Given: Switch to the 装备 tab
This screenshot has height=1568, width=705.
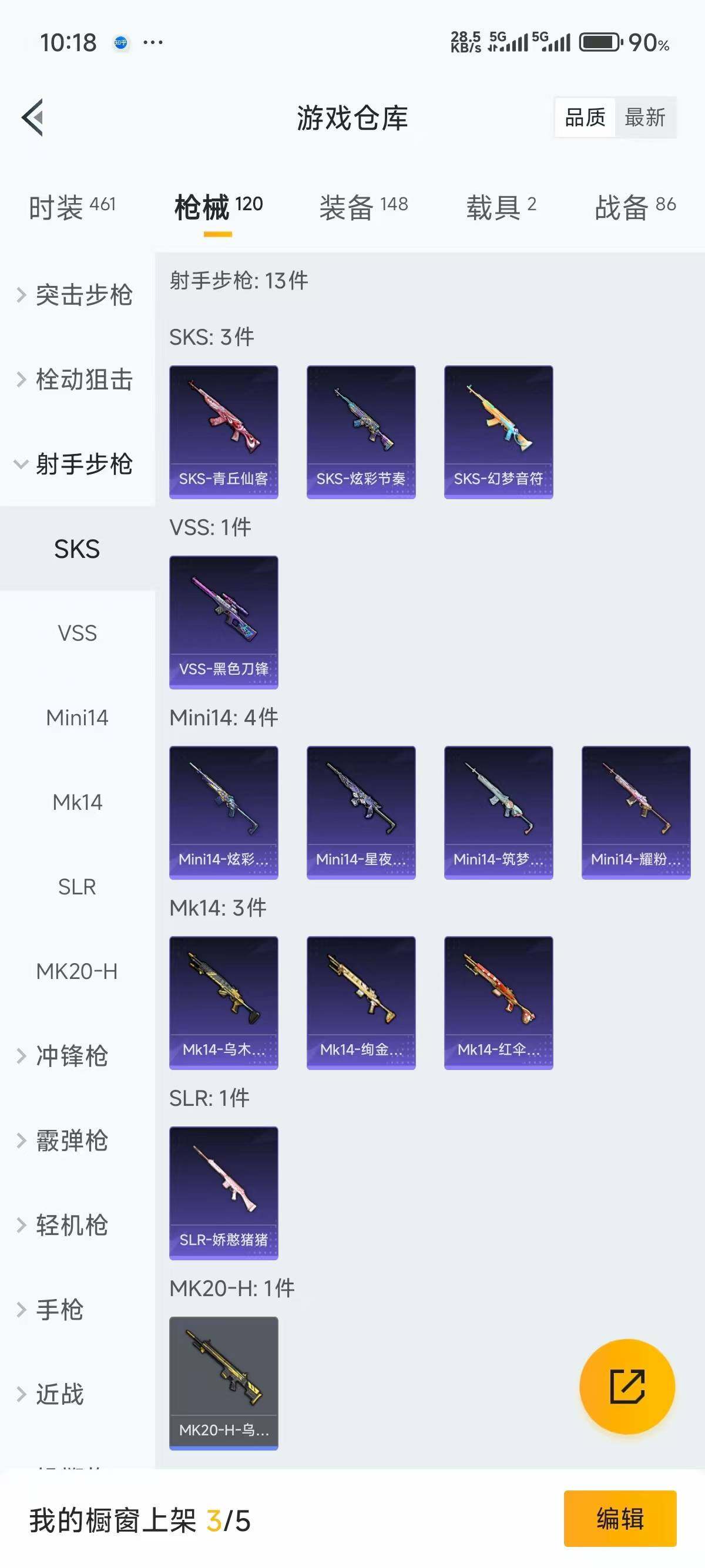Looking at the screenshot, I should tap(364, 207).
